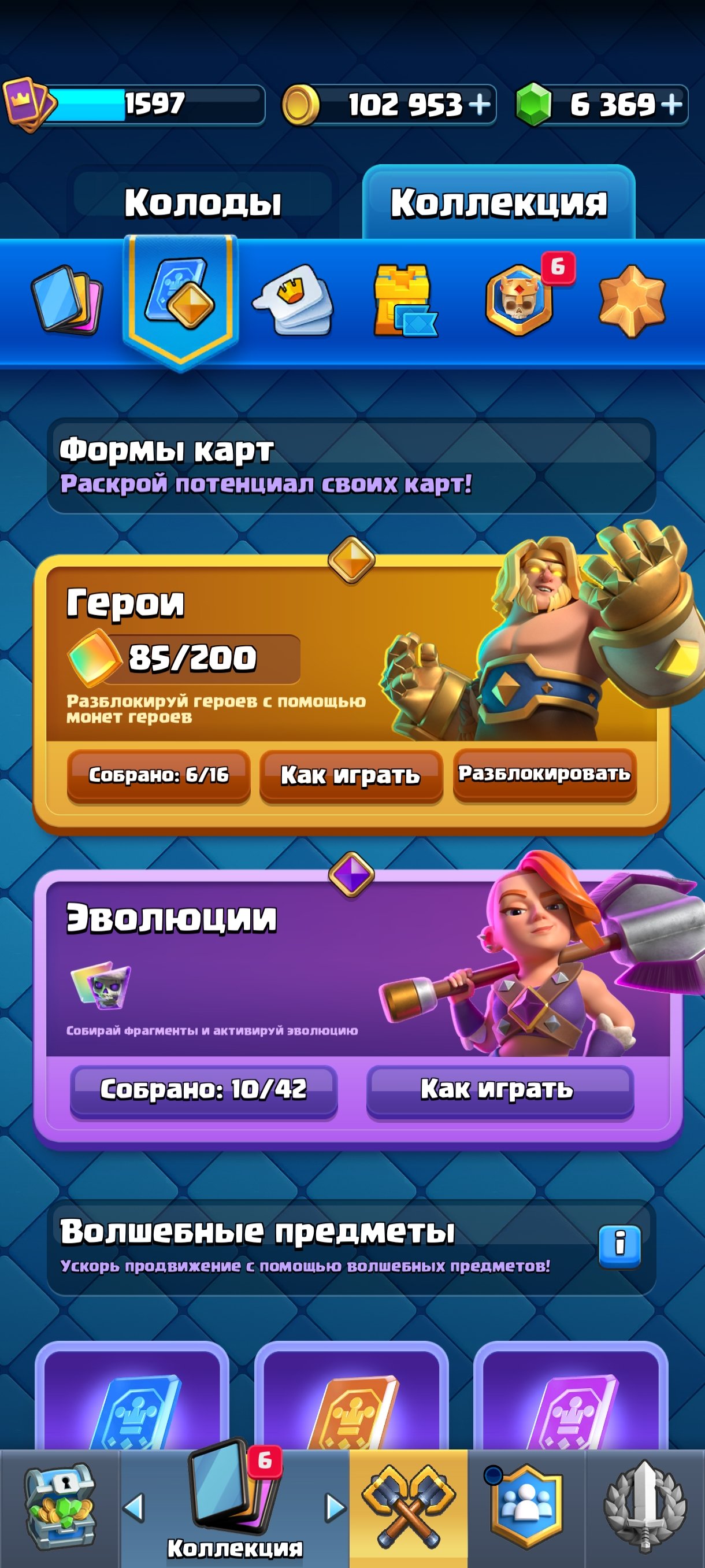705x1568 pixels.
Task: Tap Как играть in the Герои card
Action: pyautogui.click(x=351, y=775)
